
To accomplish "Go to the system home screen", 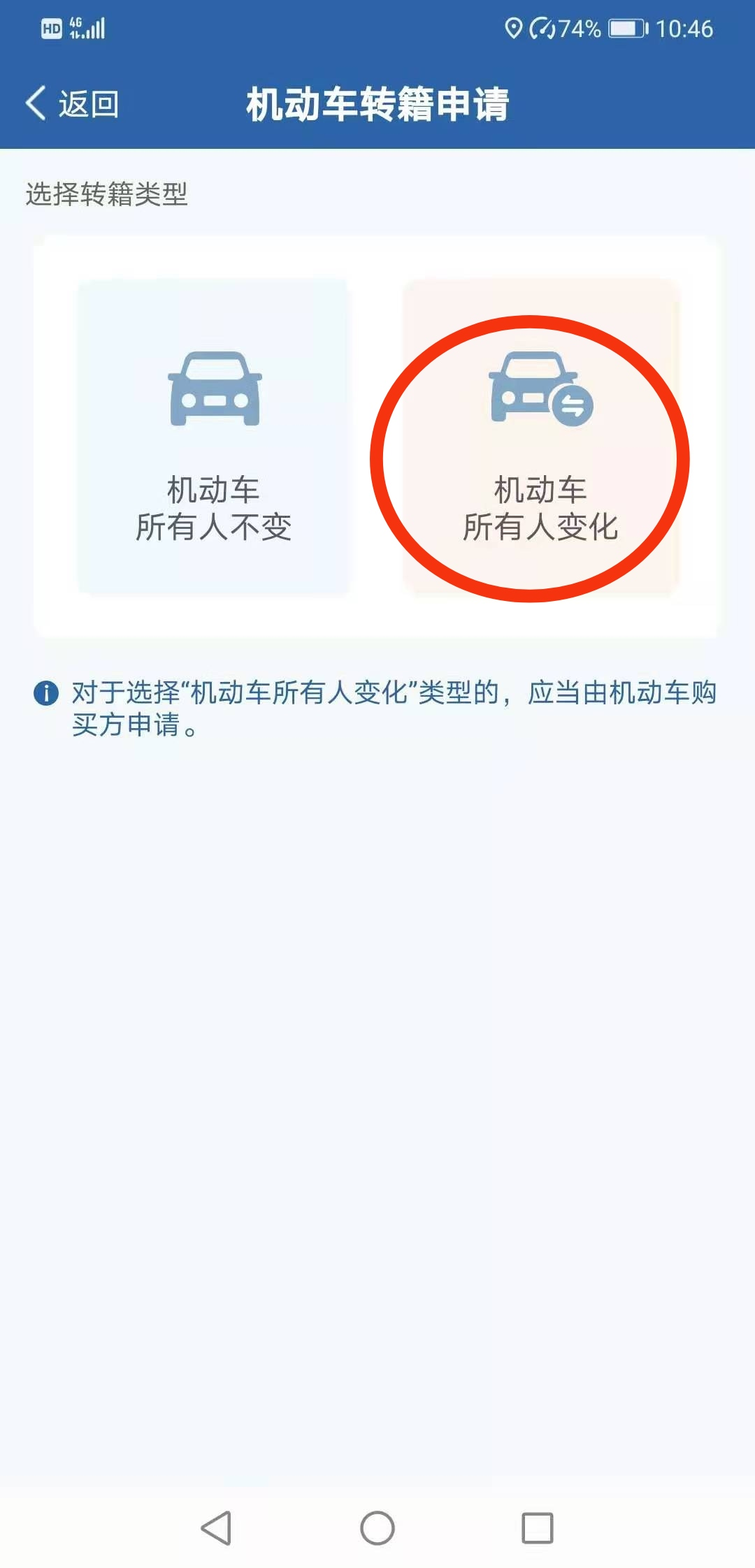I will click(x=377, y=1528).
